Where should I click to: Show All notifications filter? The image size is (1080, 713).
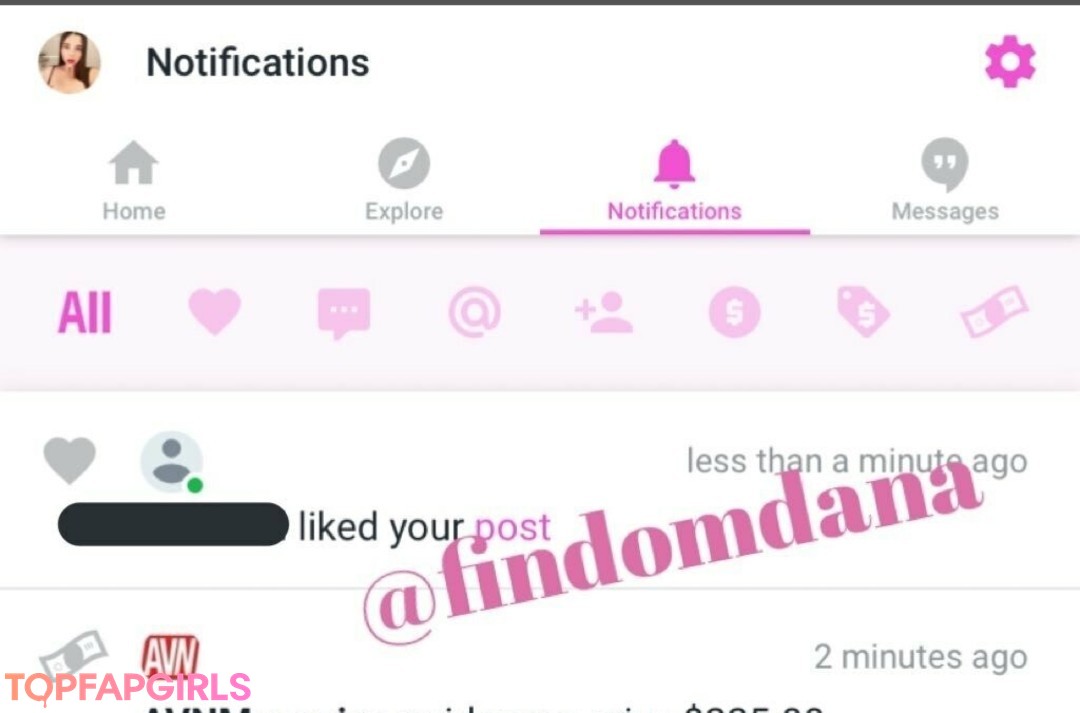click(x=85, y=313)
